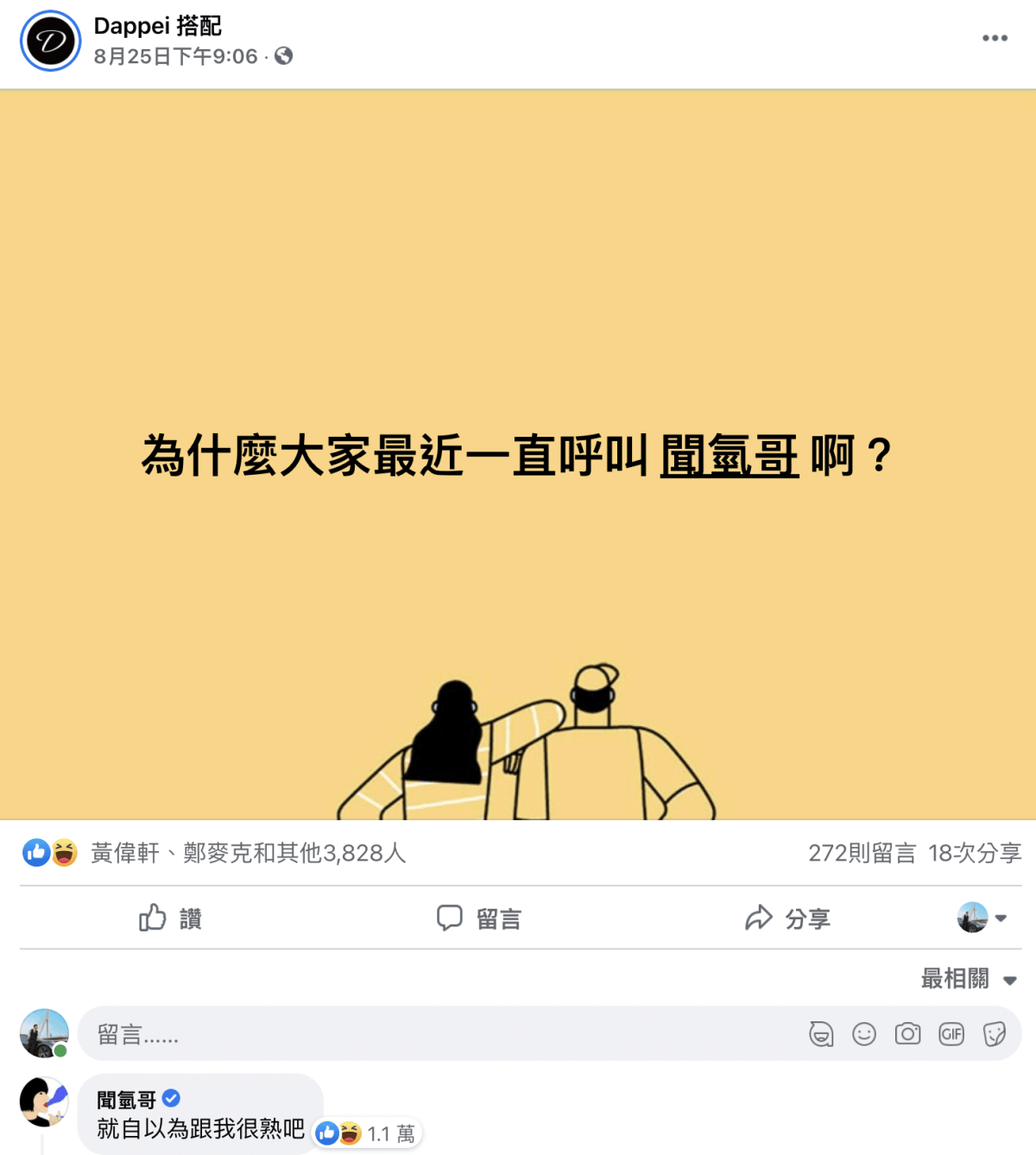The image size is (1036, 1155).
Task: Attach a photo using the camera icon
Action: tap(907, 1033)
